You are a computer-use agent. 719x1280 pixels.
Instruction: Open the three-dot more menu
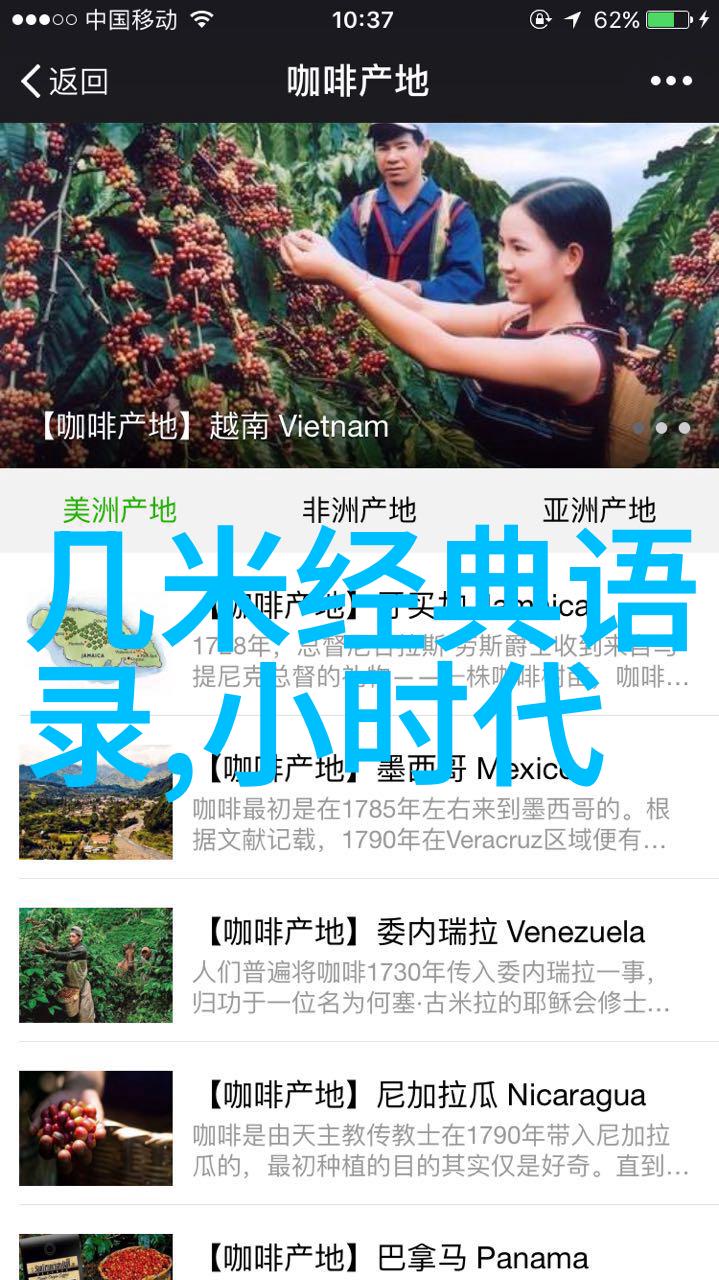pos(671,81)
